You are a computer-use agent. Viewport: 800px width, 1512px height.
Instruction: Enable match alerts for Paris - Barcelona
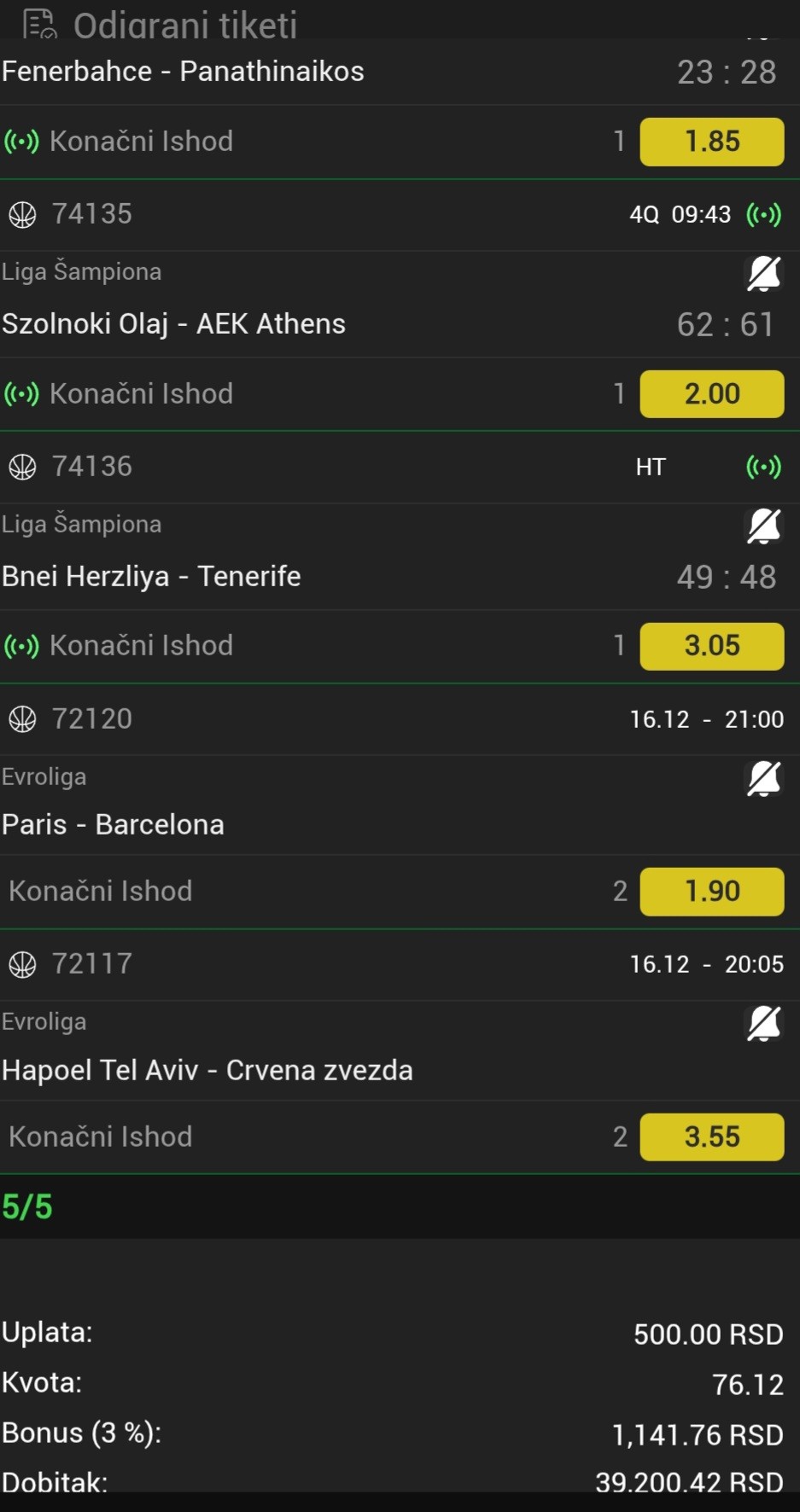click(x=763, y=778)
